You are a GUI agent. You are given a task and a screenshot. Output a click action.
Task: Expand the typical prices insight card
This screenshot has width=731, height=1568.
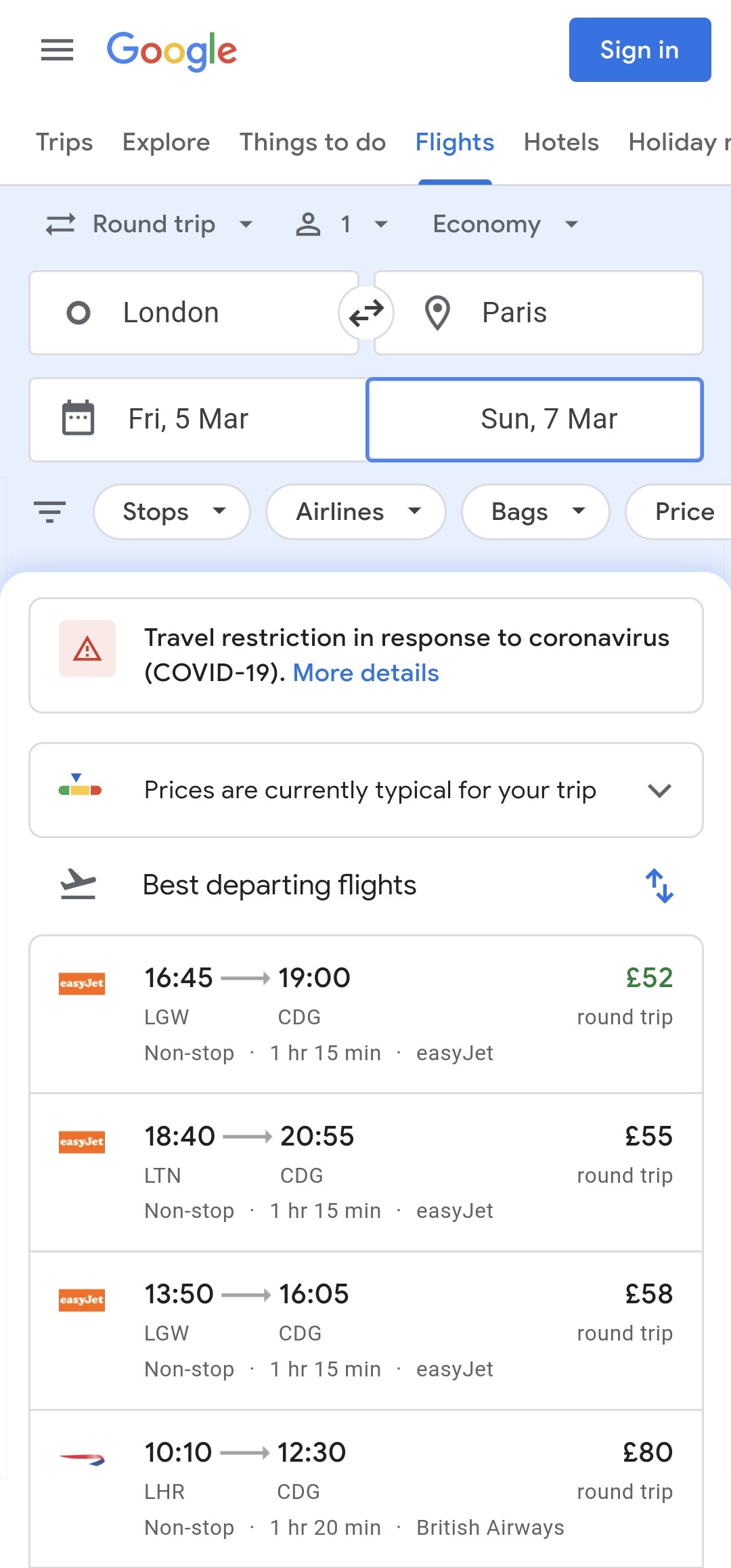click(366, 790)
